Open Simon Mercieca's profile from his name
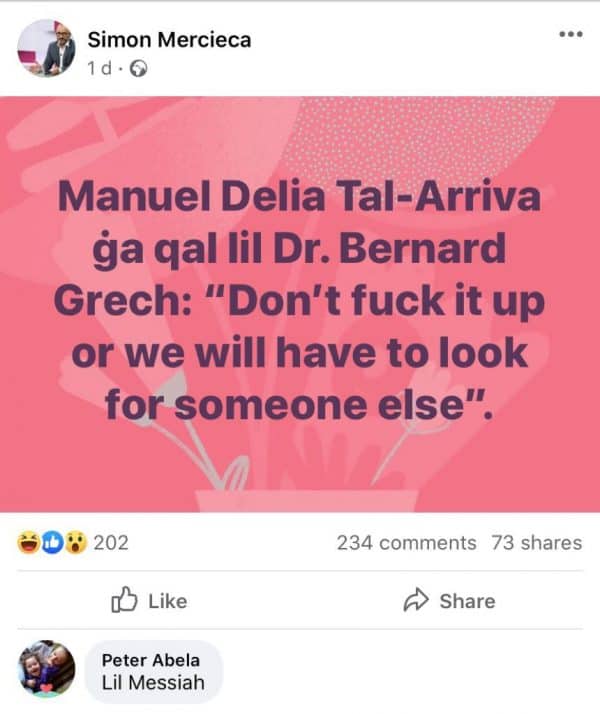The height and width of the screenshot is (714, 600). [169, 40]
